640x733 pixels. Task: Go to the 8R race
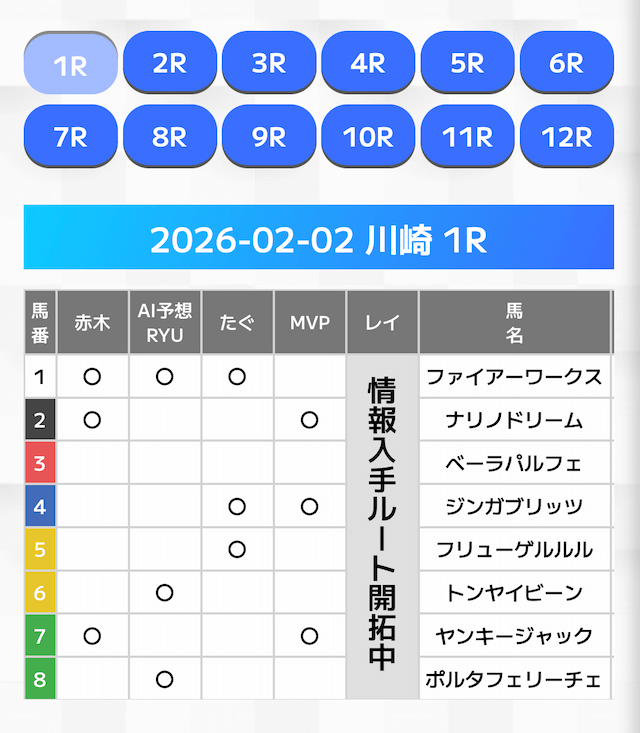(x=170, y=136)
